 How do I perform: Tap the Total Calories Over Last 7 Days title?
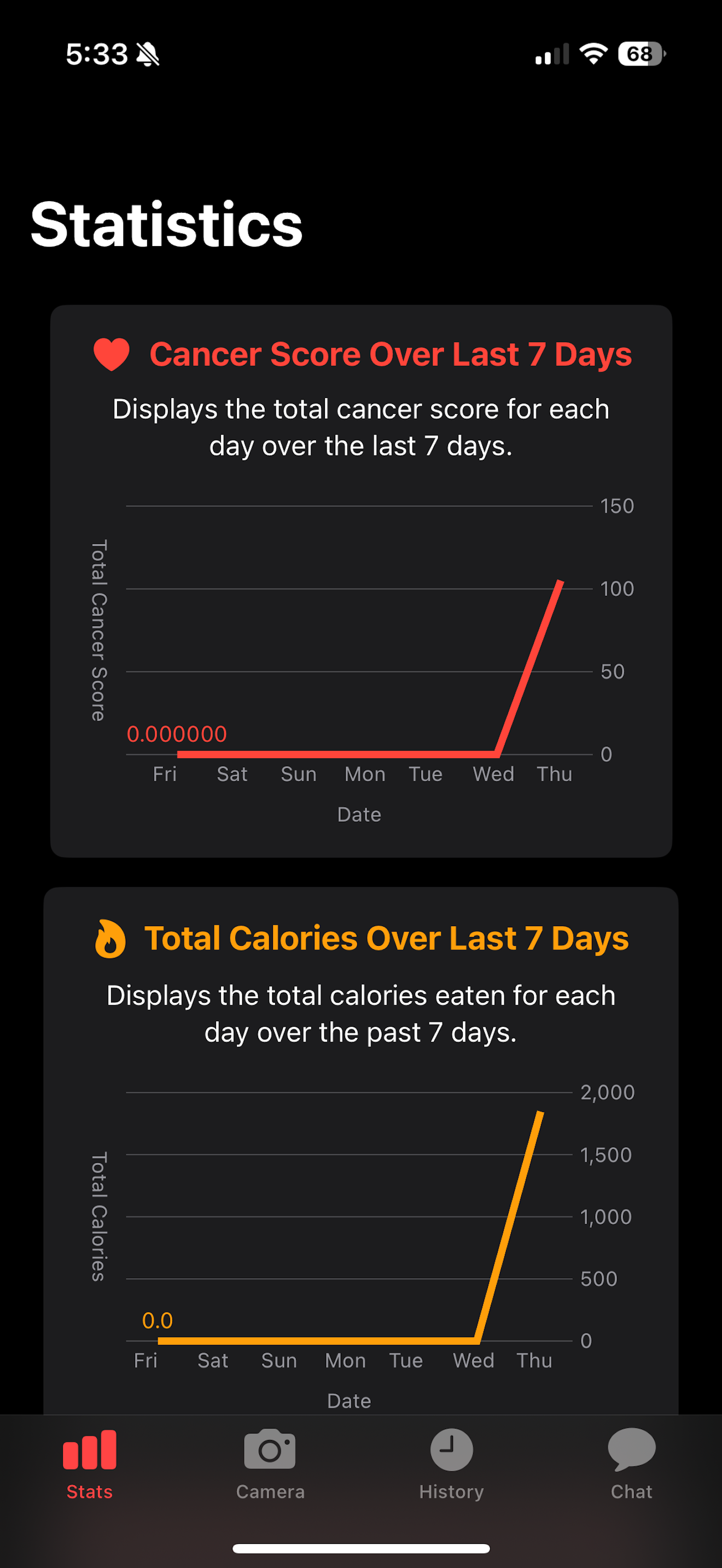pos(386,938)
